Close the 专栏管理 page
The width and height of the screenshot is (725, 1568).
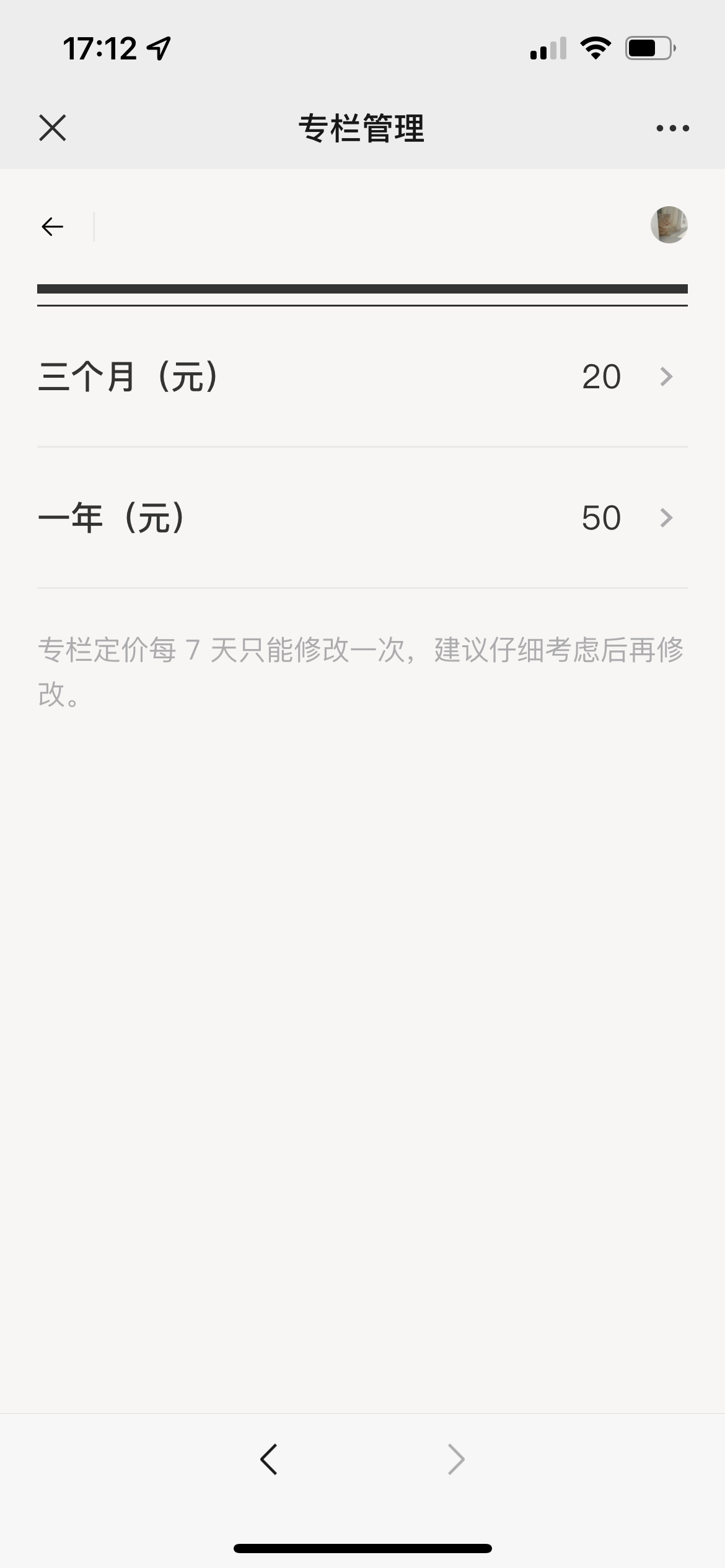pyautogui.click(x=53, y=128)
